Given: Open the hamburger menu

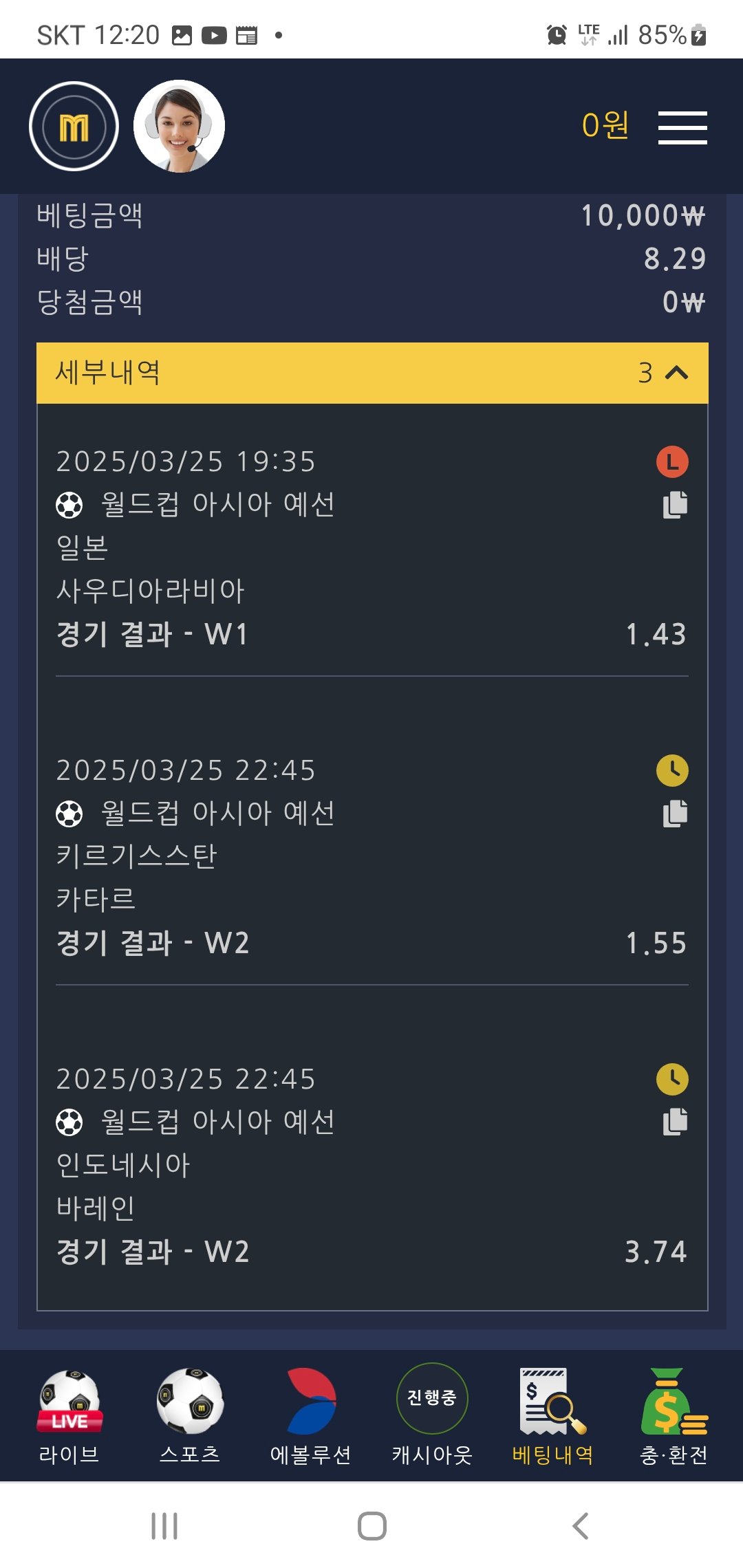Looking at the screenshot, I should pos(682,127).
